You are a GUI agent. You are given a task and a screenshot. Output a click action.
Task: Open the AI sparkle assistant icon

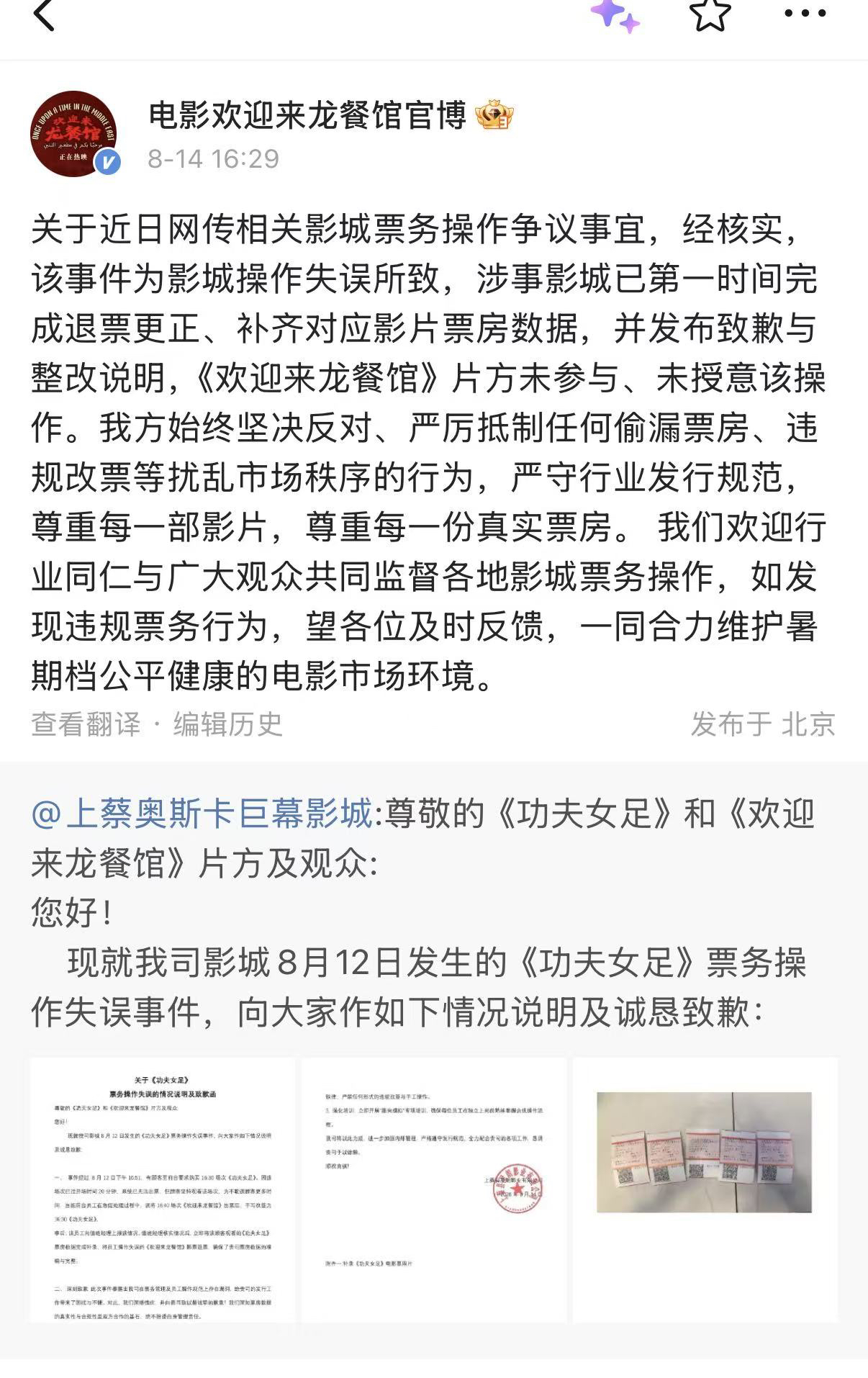pos(614,16)
